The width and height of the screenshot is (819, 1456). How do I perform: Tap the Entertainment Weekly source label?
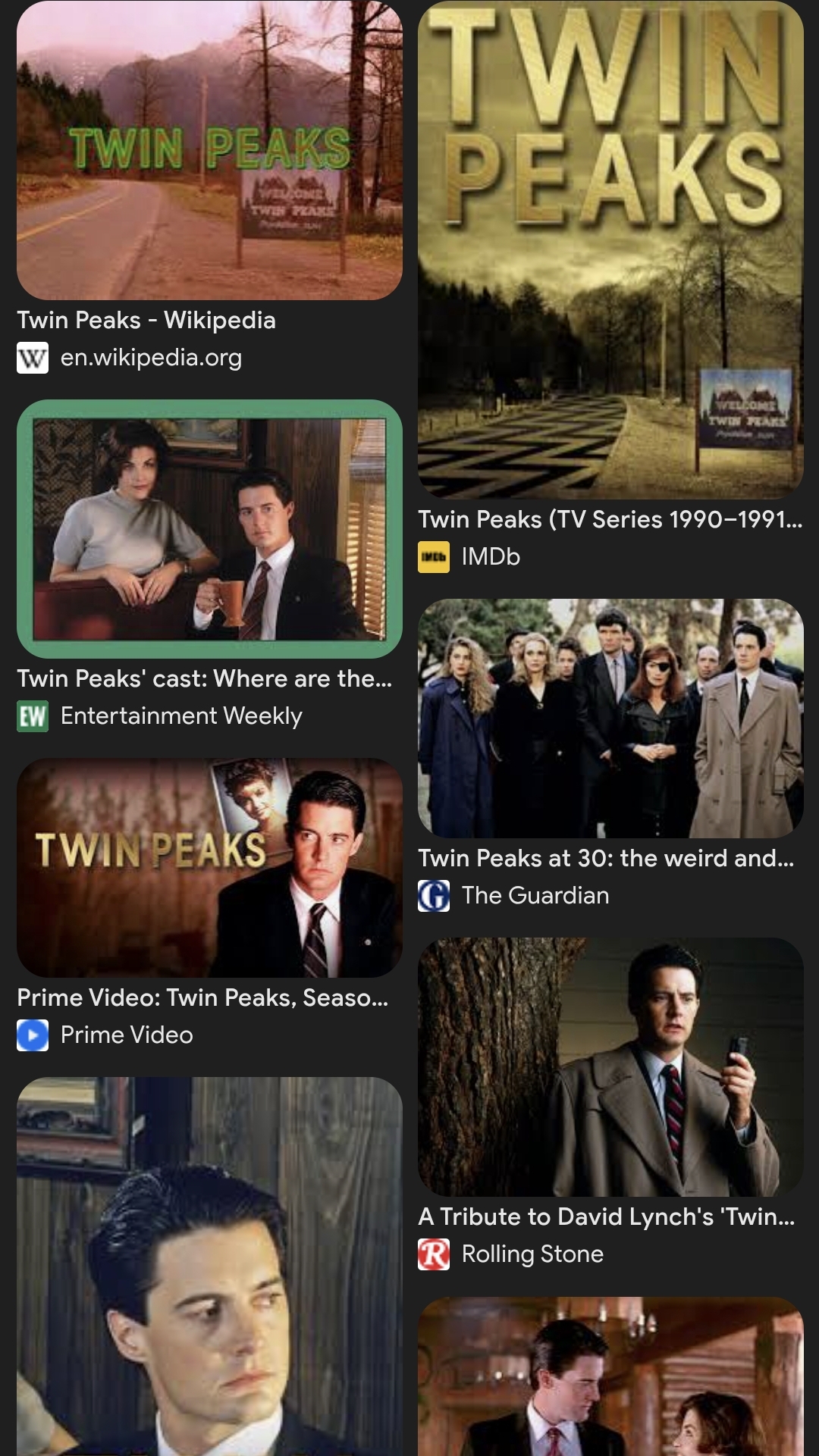tap(181, 716)
